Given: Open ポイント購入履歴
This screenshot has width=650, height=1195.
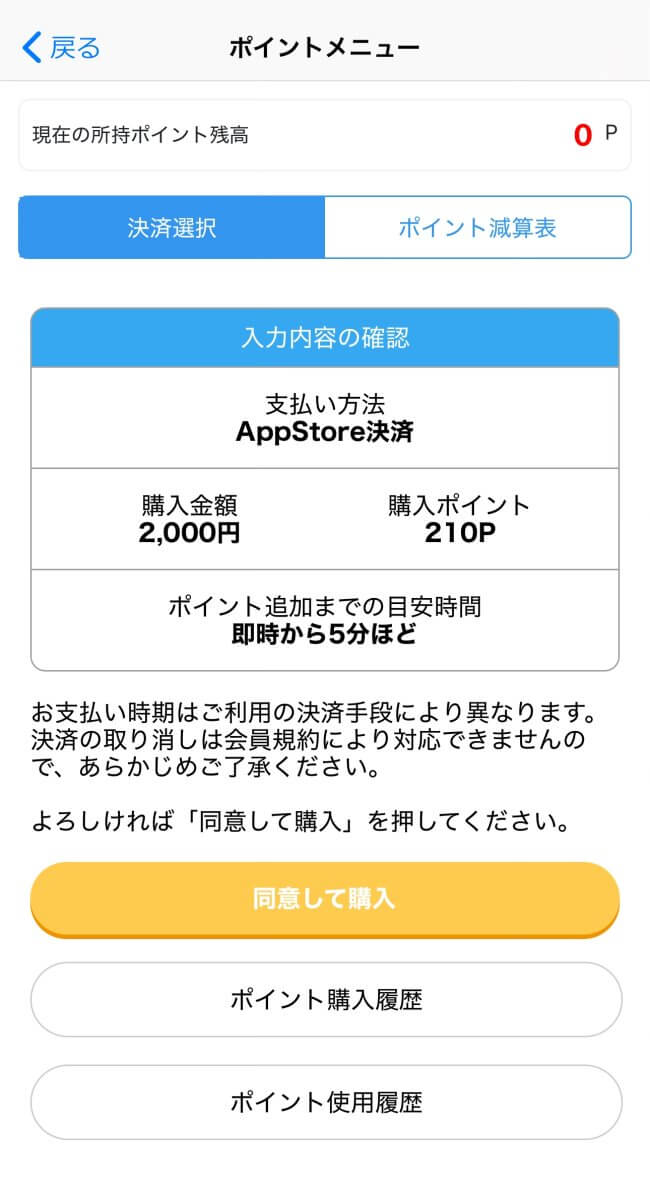Looking at the screenshot, I should [326, 999].
